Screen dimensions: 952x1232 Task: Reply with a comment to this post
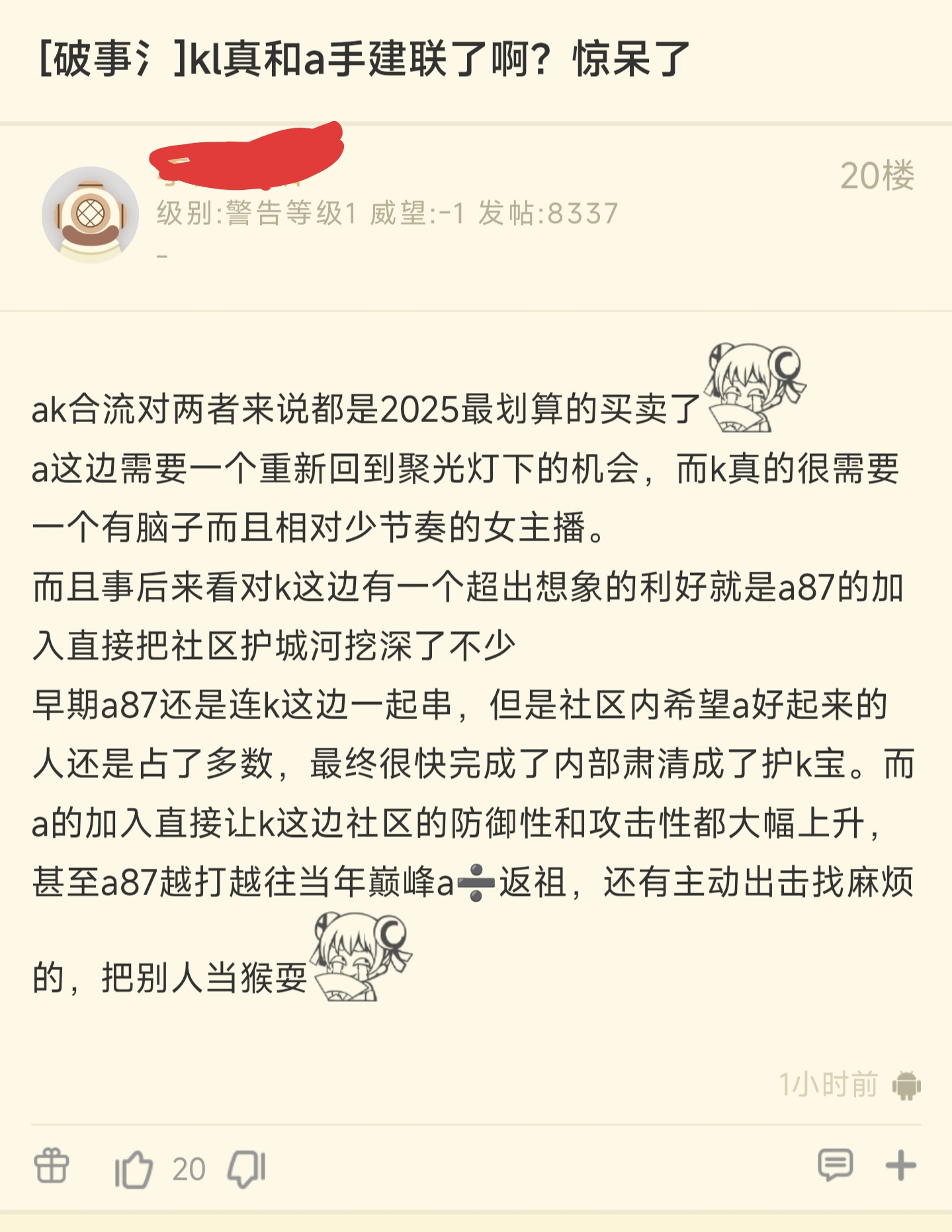click(835, 1165)
